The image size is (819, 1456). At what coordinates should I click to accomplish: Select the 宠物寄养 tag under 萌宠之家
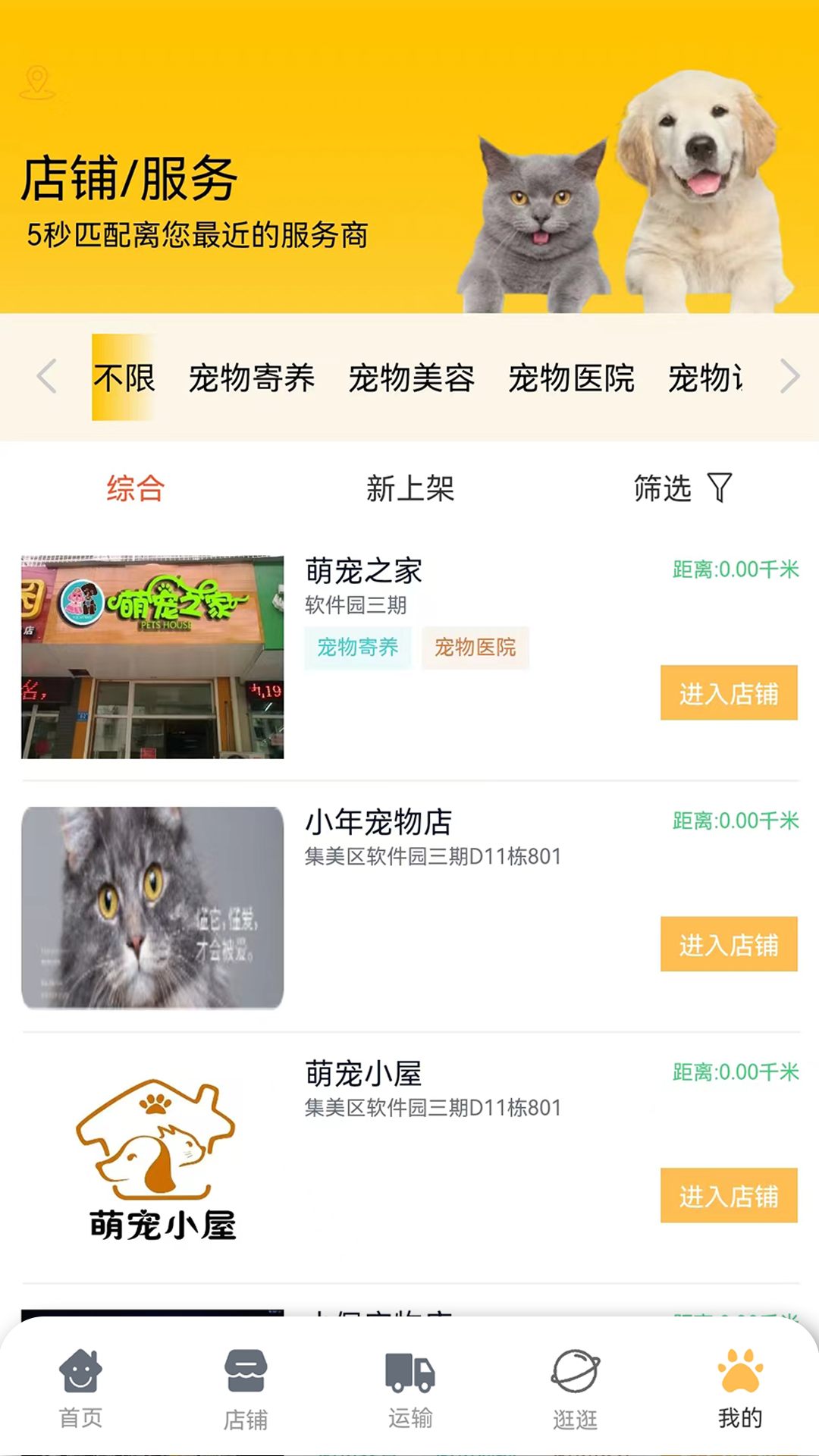pos(359,648)
